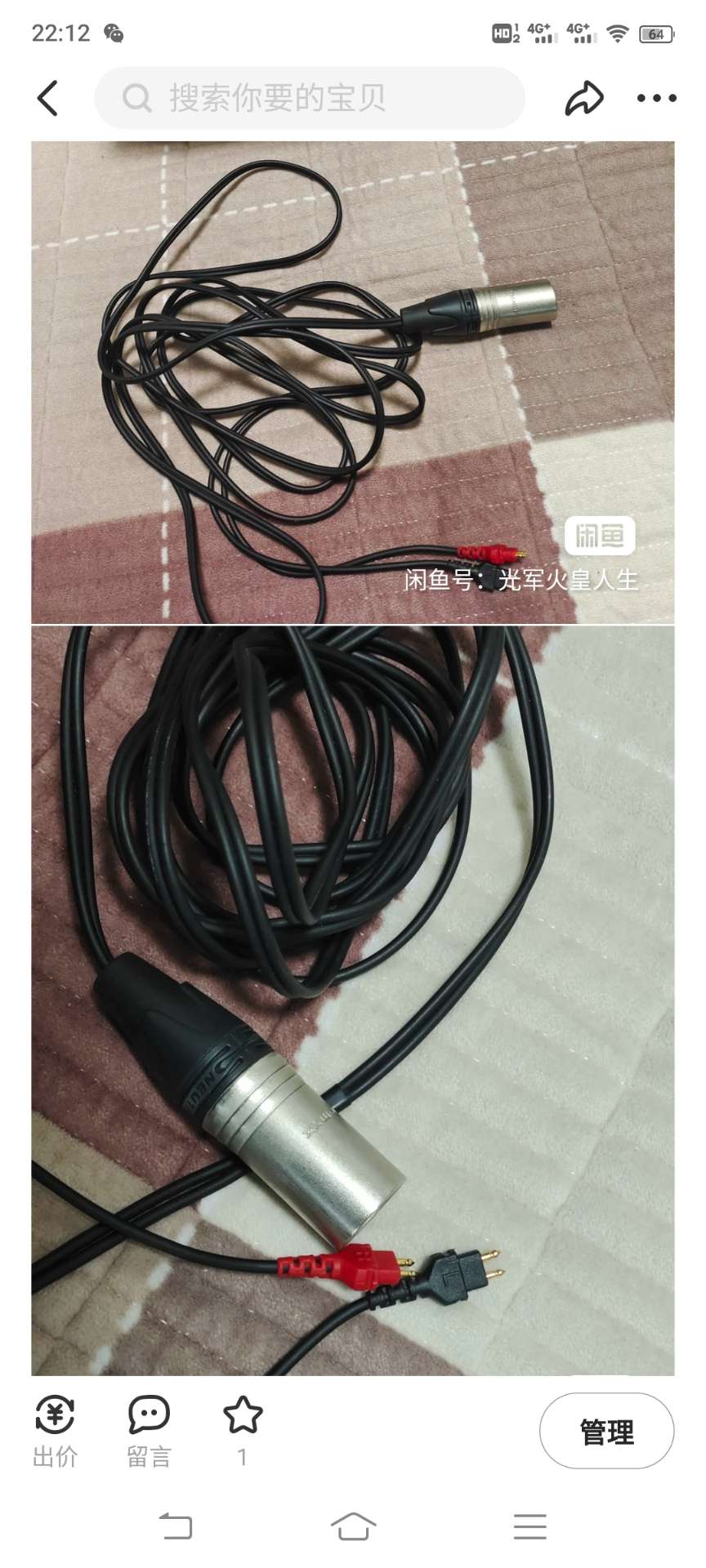Open the close-up XLR connector photo
This screenshot has height=1568, width=706.
point(353,1000)
